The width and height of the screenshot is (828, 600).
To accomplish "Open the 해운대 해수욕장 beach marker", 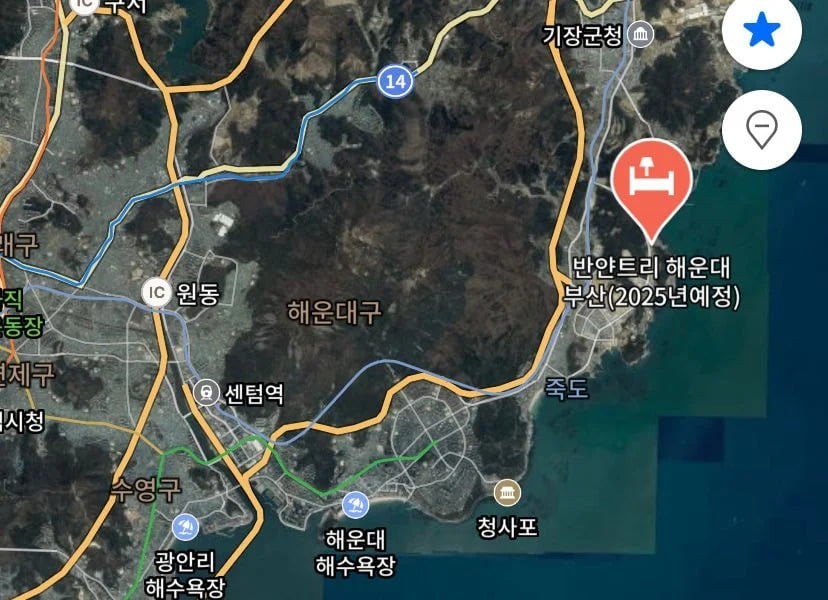I will coord(355,503).
